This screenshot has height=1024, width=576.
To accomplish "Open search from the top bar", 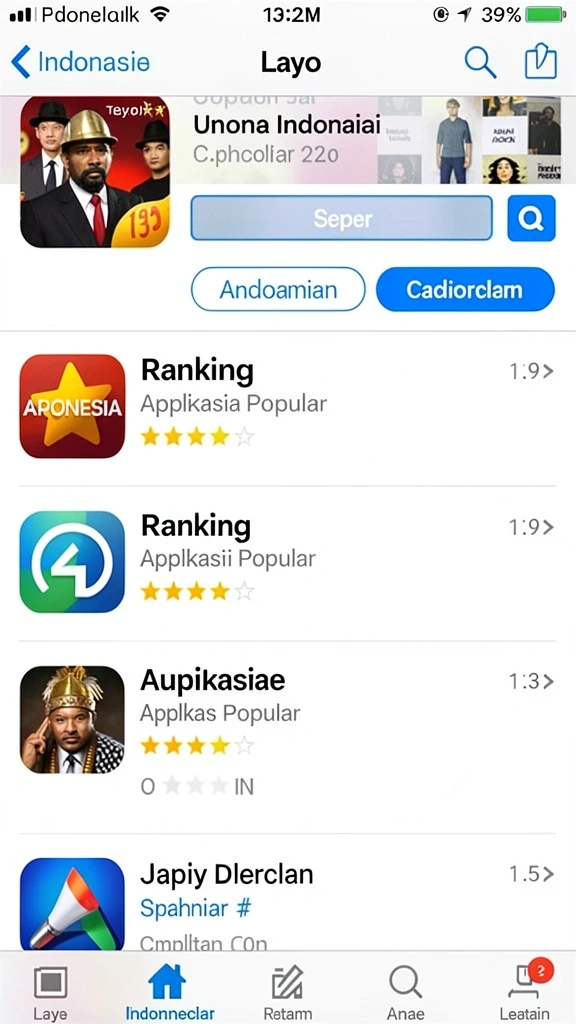I will pyautogui.click(x=480, y=63).
